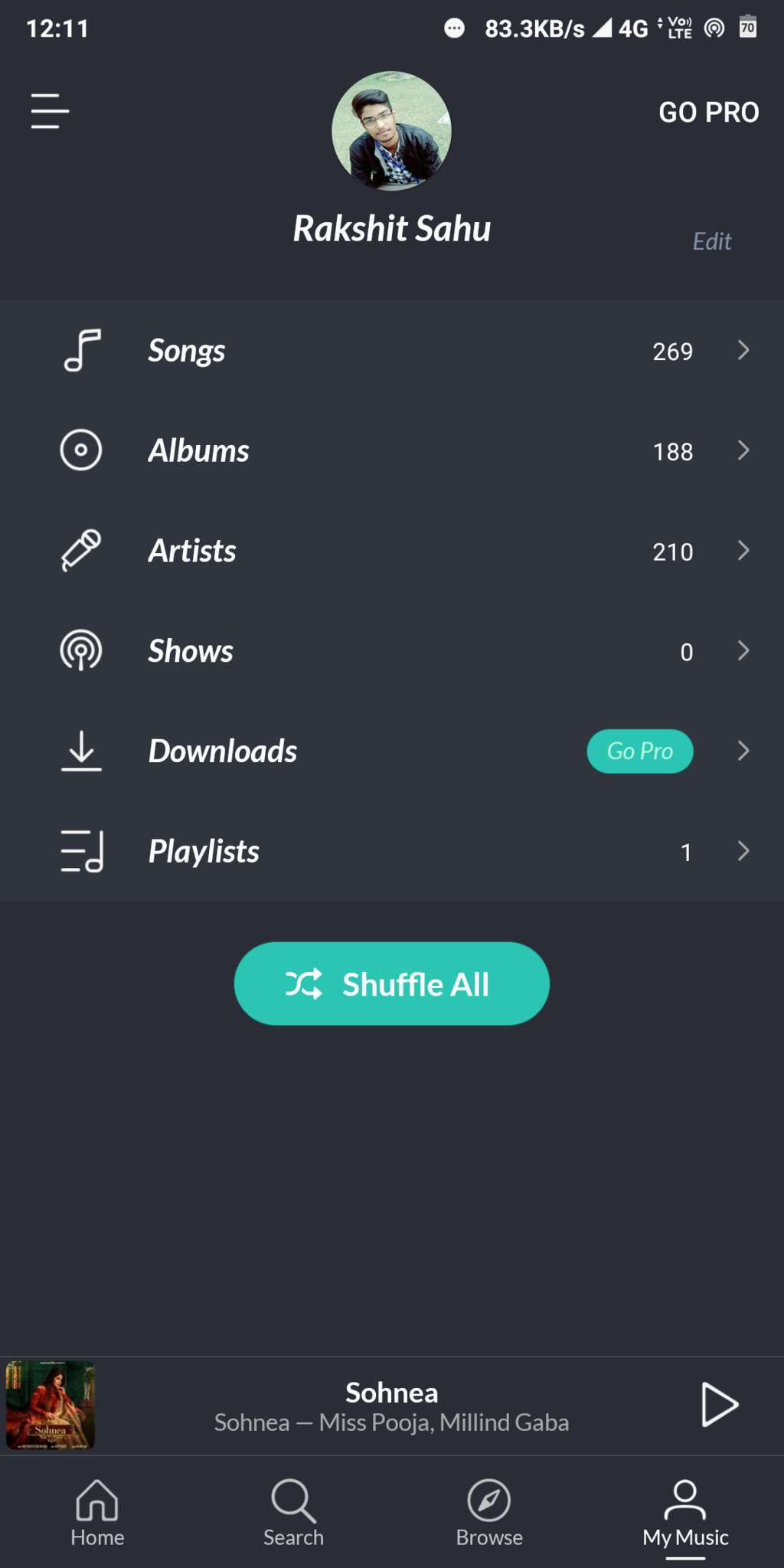The height and width of the screenshot is (1568, 784).
Task: View saved Albums
Action: click(392, 450)
